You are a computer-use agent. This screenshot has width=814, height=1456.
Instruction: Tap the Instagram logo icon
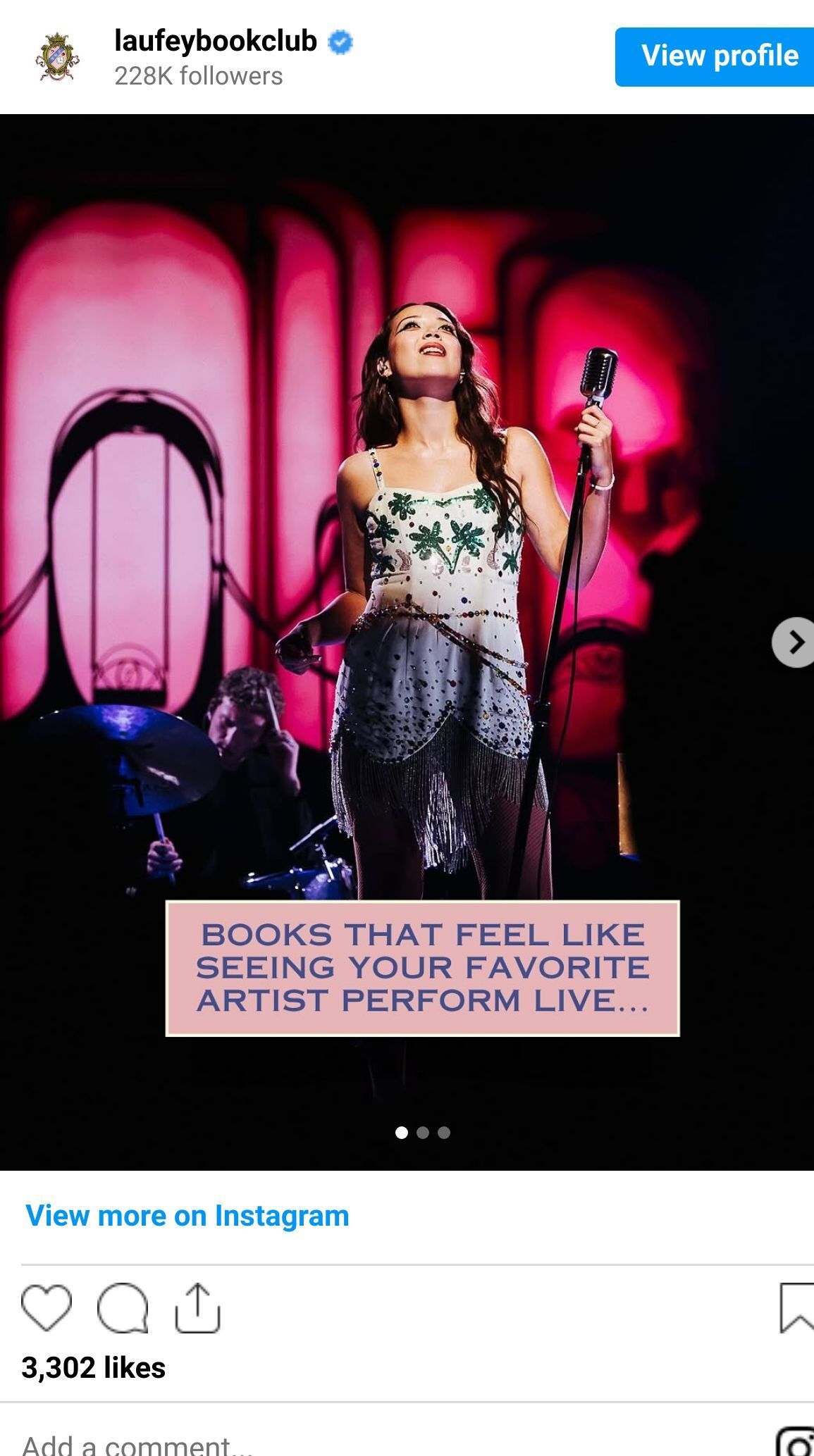click(x=797, y=1444)
